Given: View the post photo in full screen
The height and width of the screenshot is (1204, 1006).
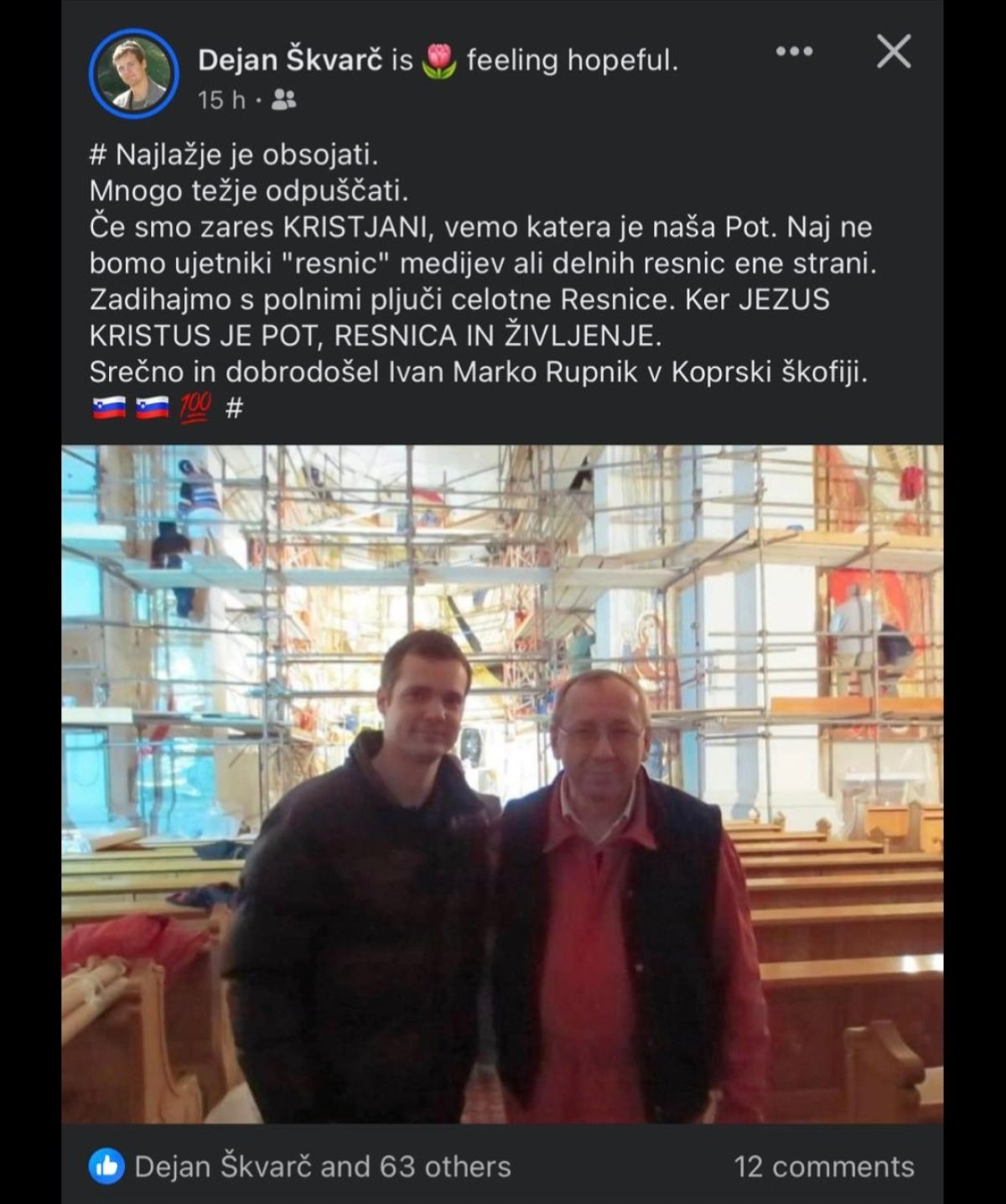Looking at the screenshot, I should point(501,784).
